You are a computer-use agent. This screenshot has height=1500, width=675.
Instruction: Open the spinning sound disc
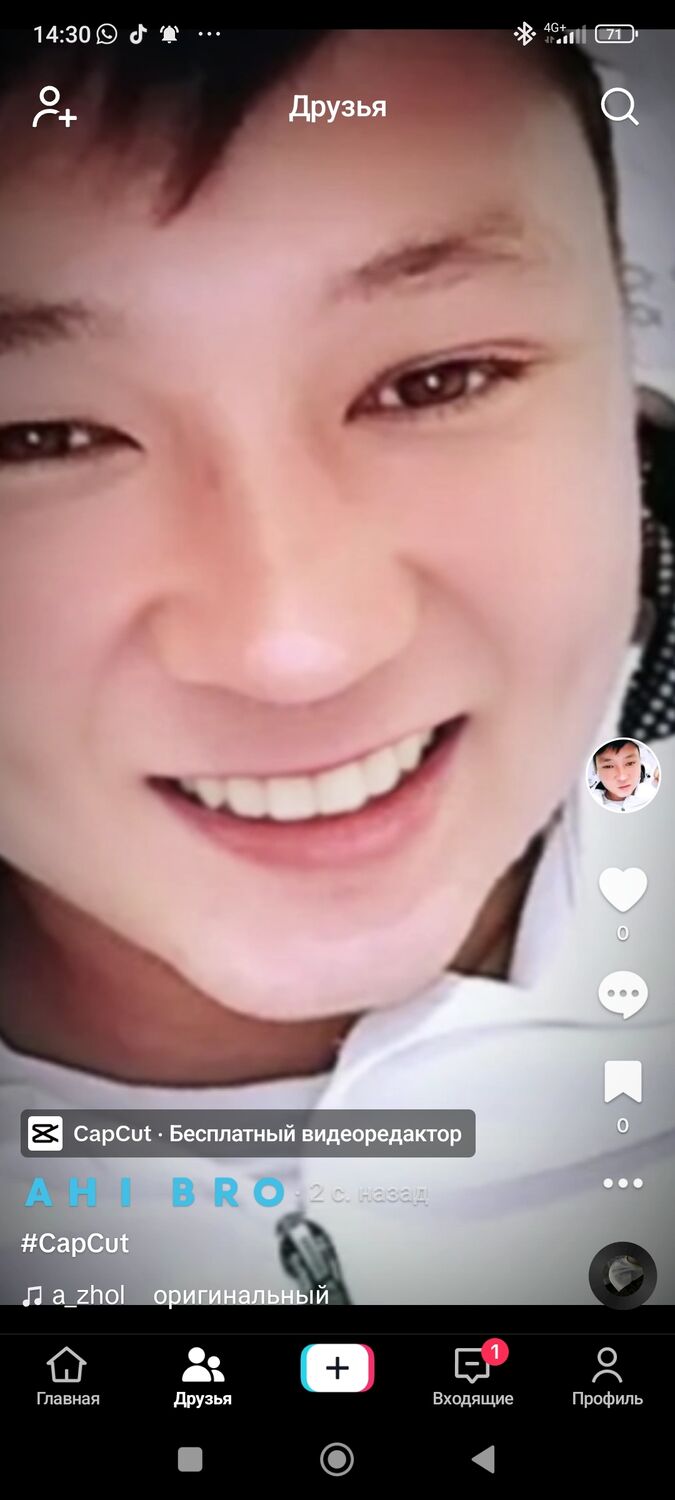pyautogui.click(x=622, y=1275)
